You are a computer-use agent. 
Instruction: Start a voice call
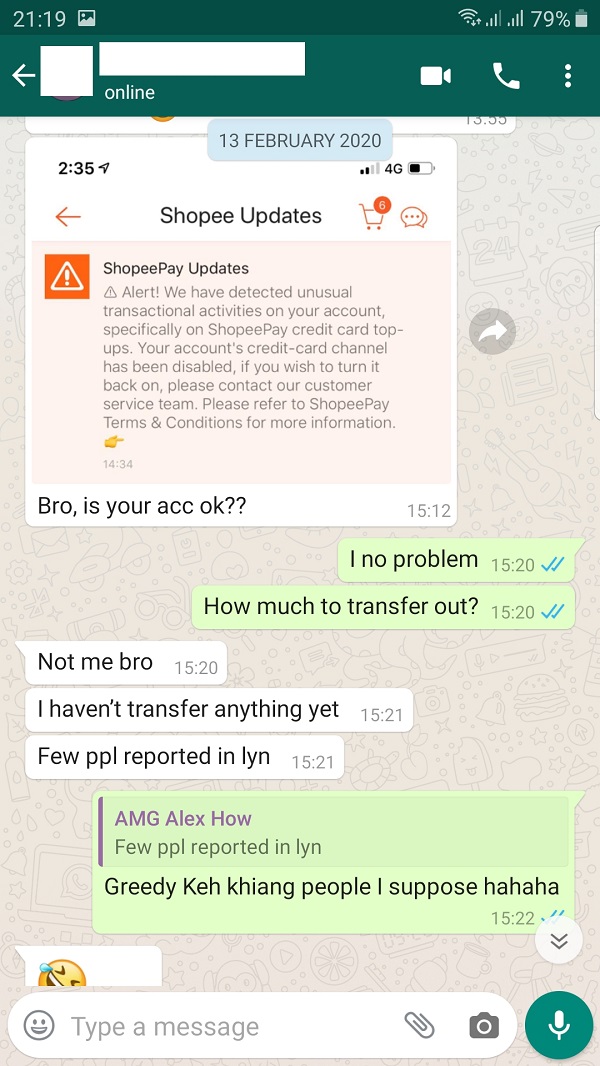pos(506,76)
